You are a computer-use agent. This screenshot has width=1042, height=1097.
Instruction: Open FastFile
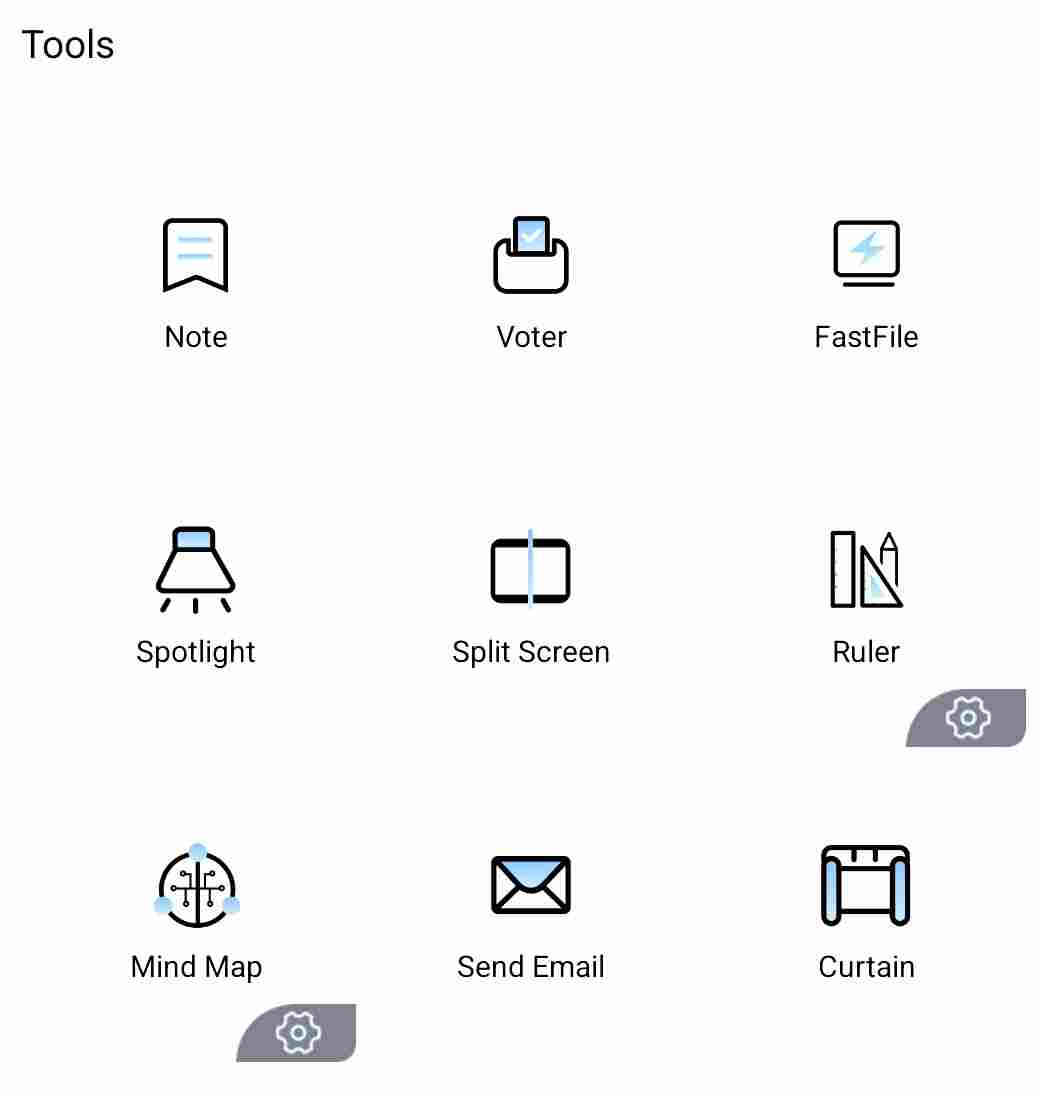(866, 256)
